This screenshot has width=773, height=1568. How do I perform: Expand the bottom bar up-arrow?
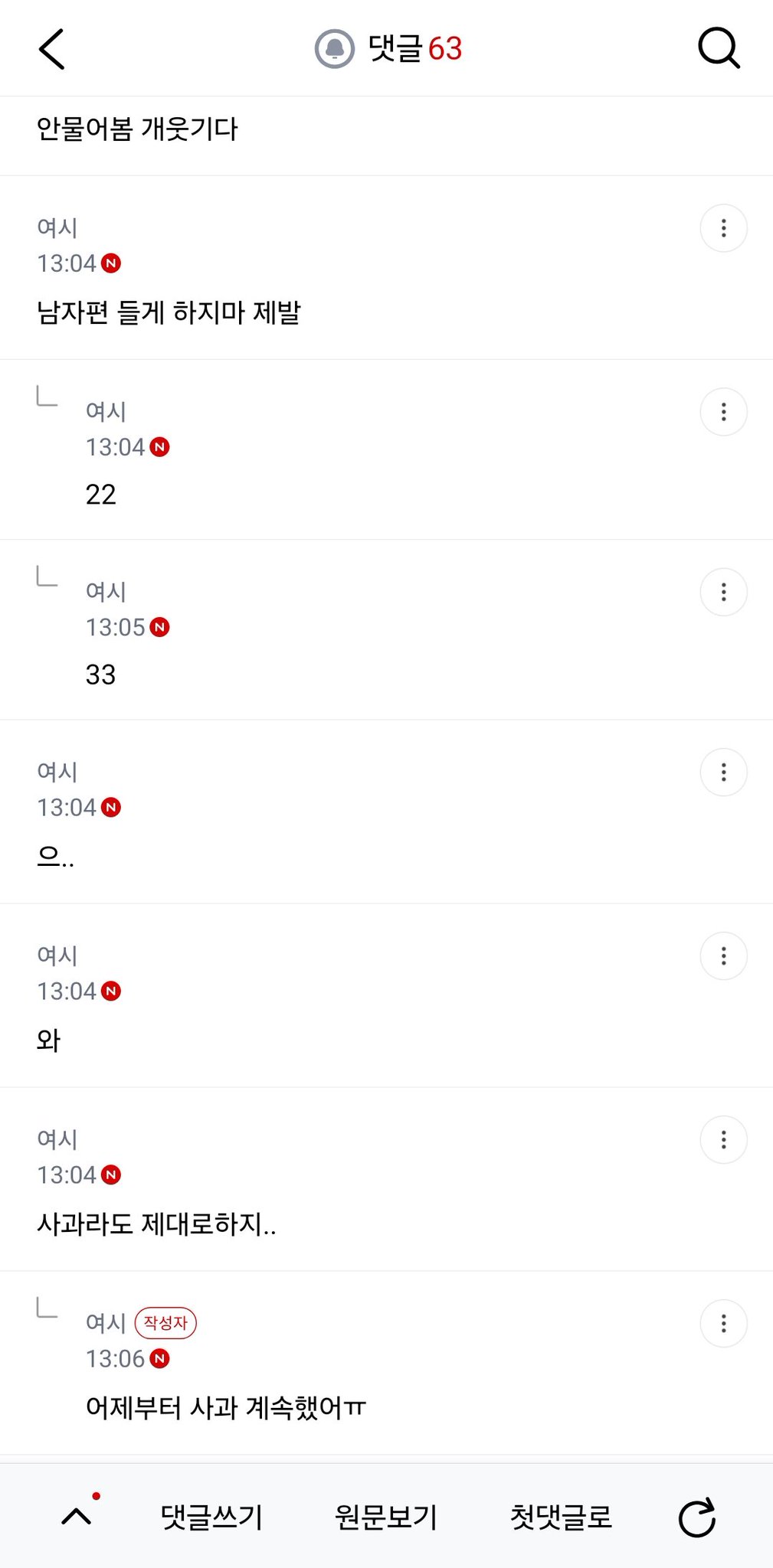77,1516
